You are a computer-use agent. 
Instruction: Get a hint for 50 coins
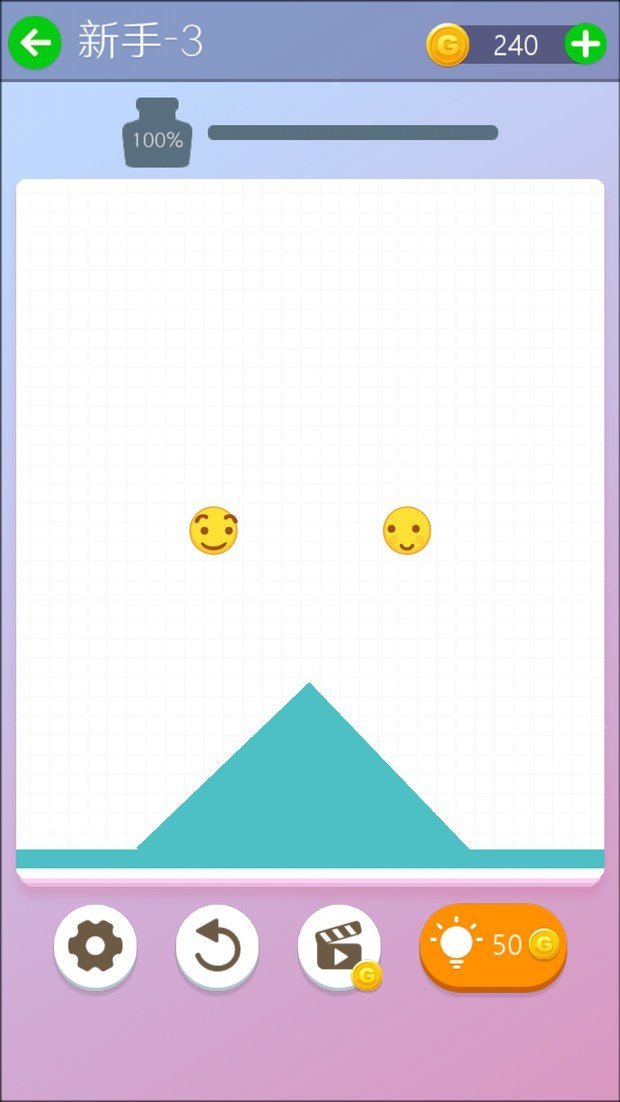coord(493,945)
